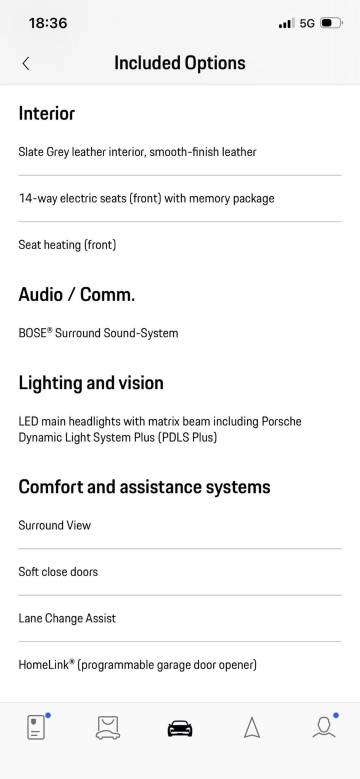Open the profile tab
Screen dimensions: 360x779
pyautogui.click(x=324, y=728)
